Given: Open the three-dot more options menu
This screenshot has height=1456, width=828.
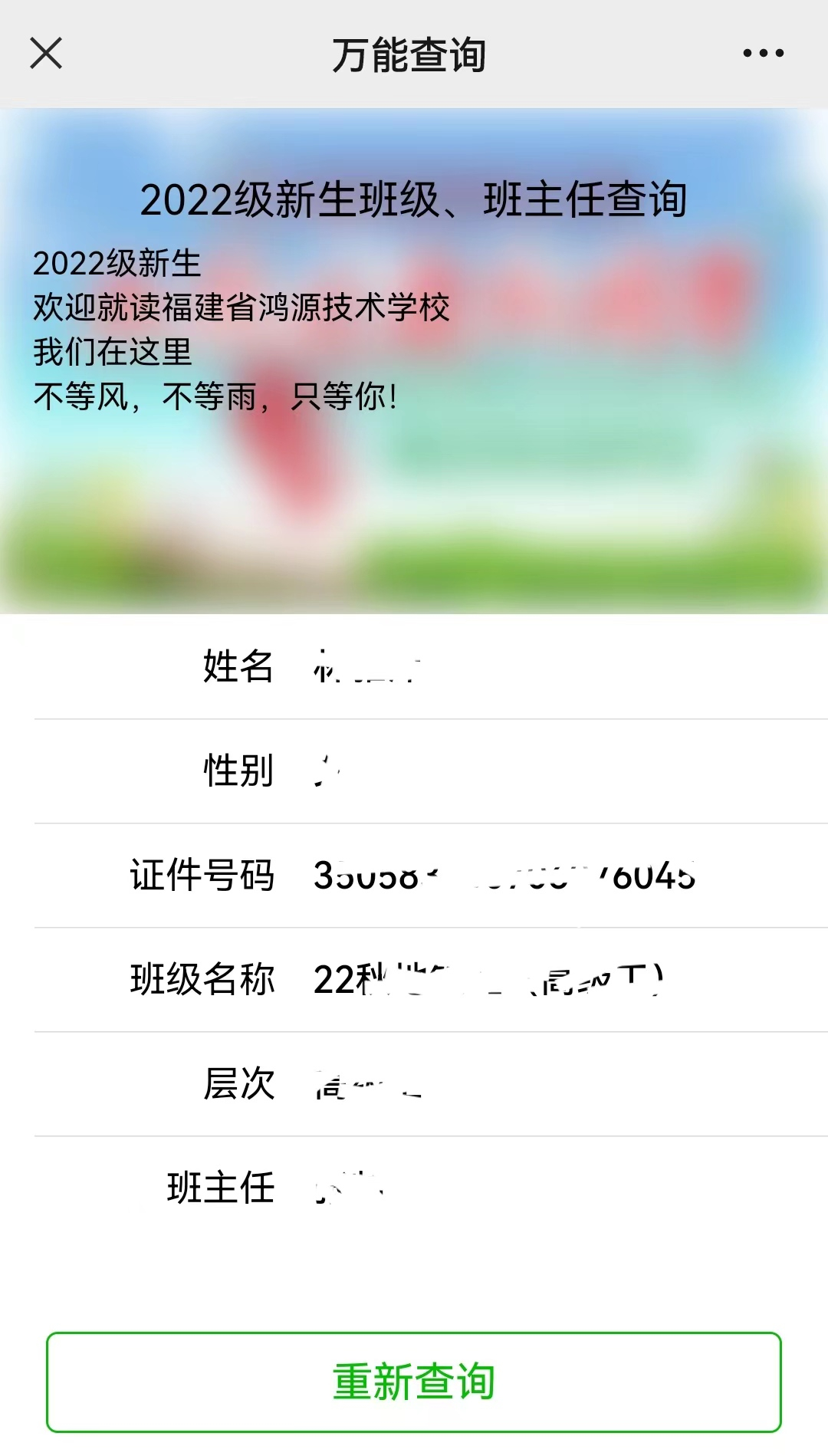Looking at the screenshot, I should tap(763, 54).
